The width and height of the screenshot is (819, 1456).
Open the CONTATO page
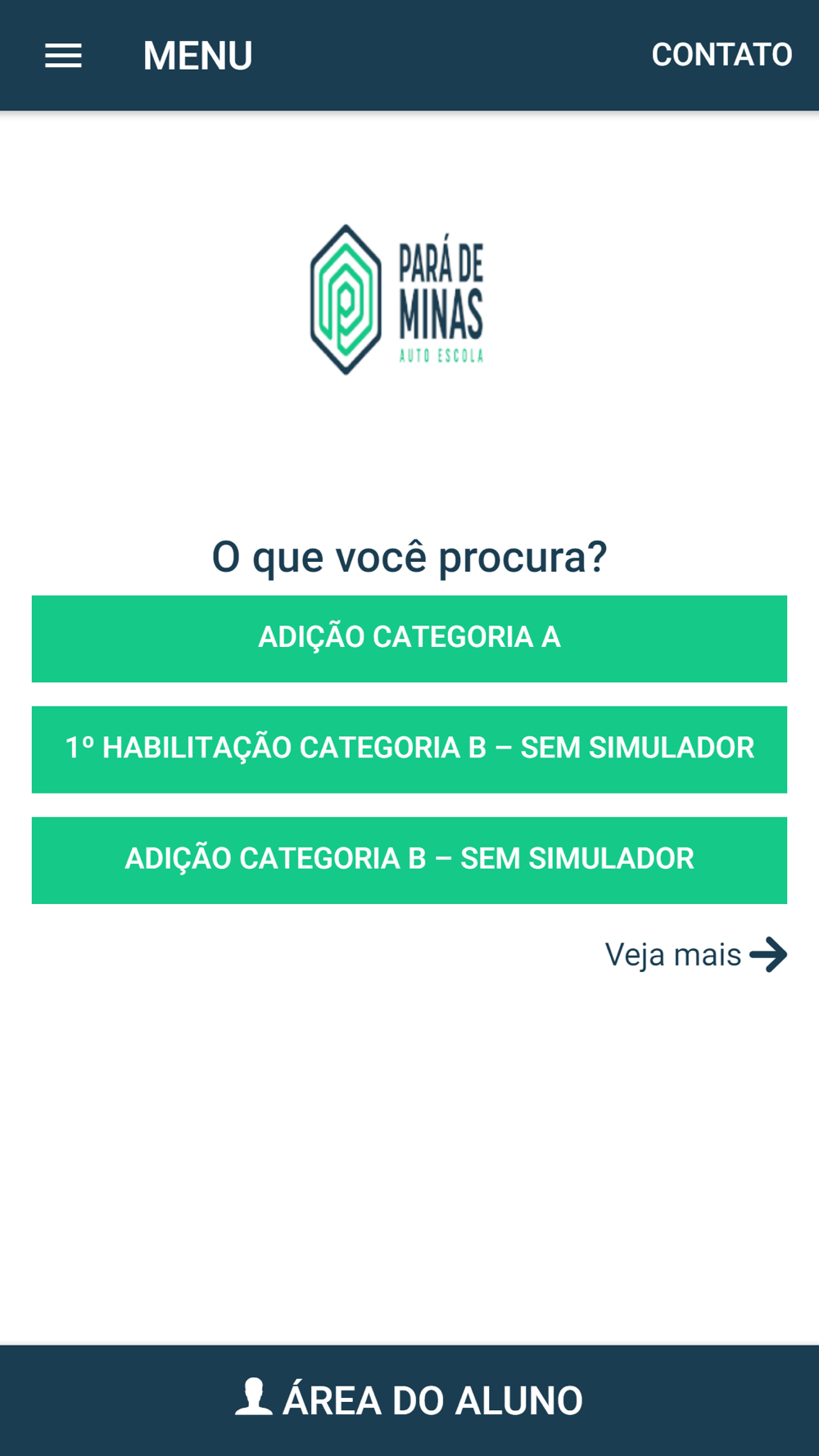(x=722, y=55)
